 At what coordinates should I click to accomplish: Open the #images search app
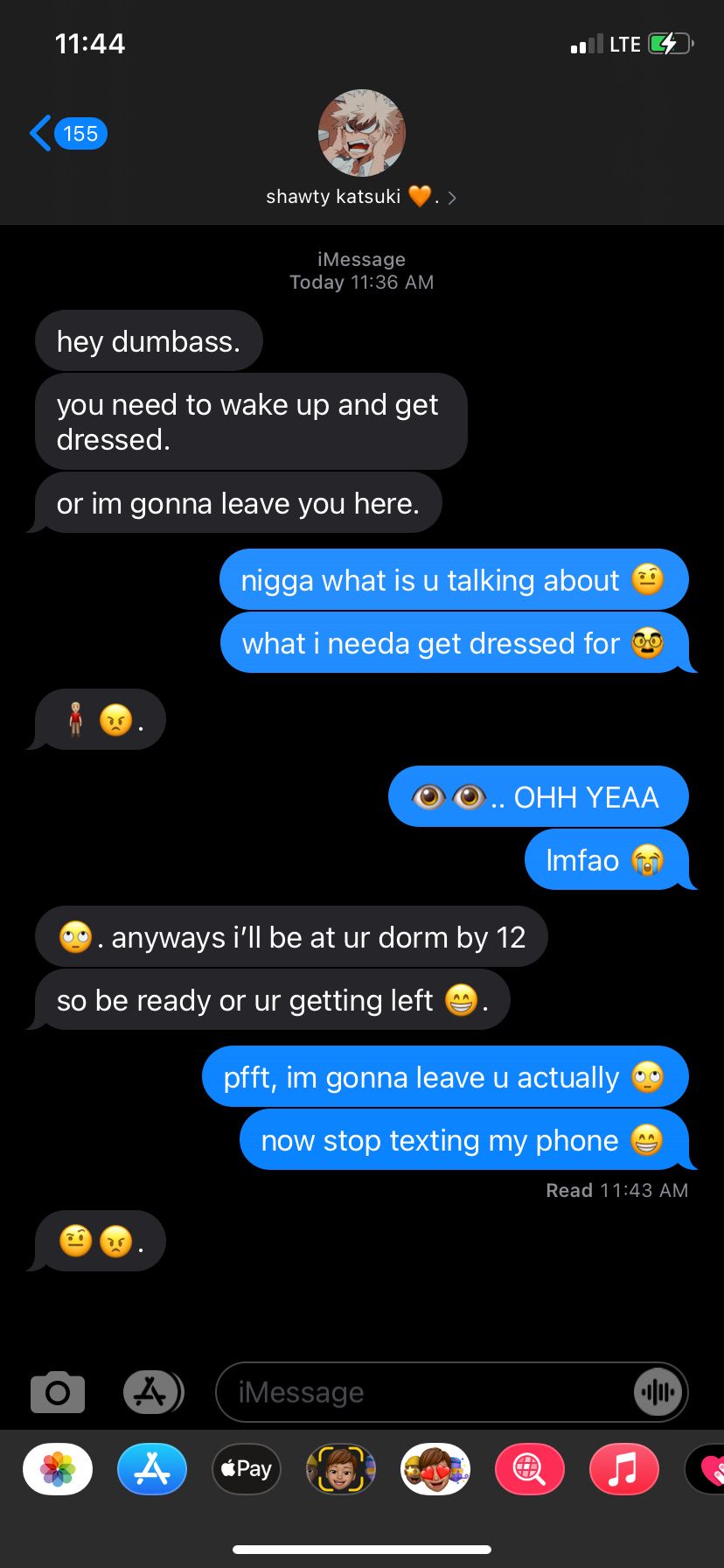[530, 1469]
